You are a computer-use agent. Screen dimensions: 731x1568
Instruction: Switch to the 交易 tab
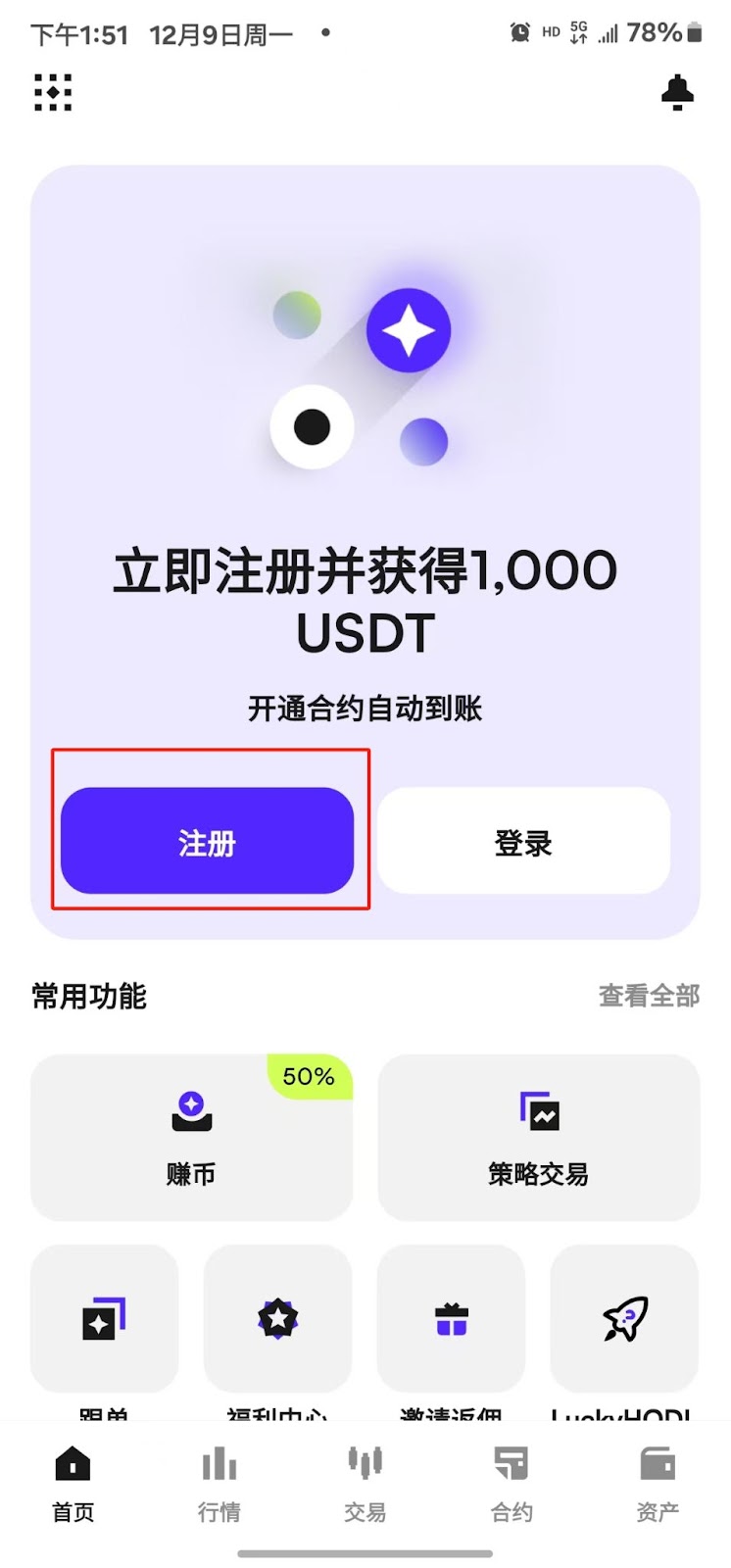(365, 1484)
